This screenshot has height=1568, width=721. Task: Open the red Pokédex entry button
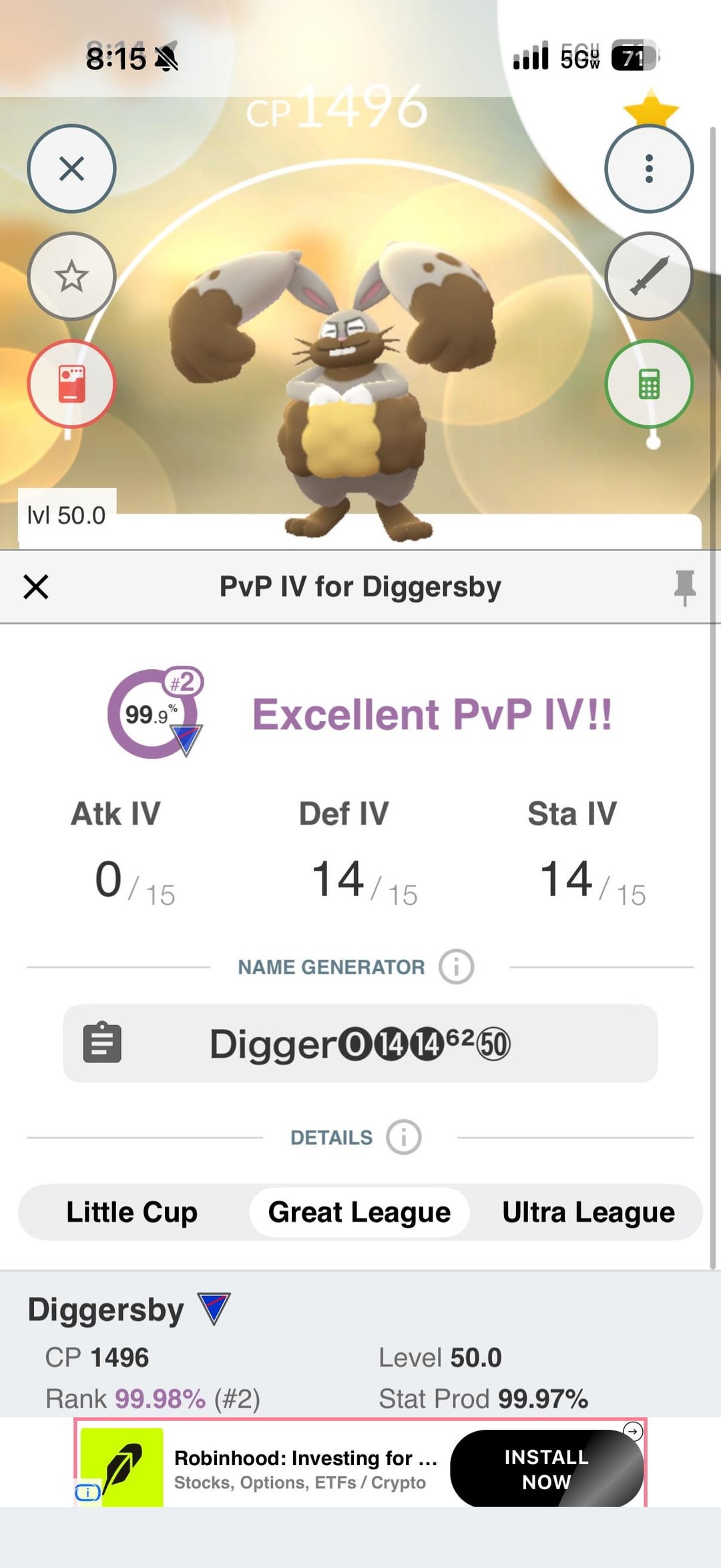click(71, 384)
